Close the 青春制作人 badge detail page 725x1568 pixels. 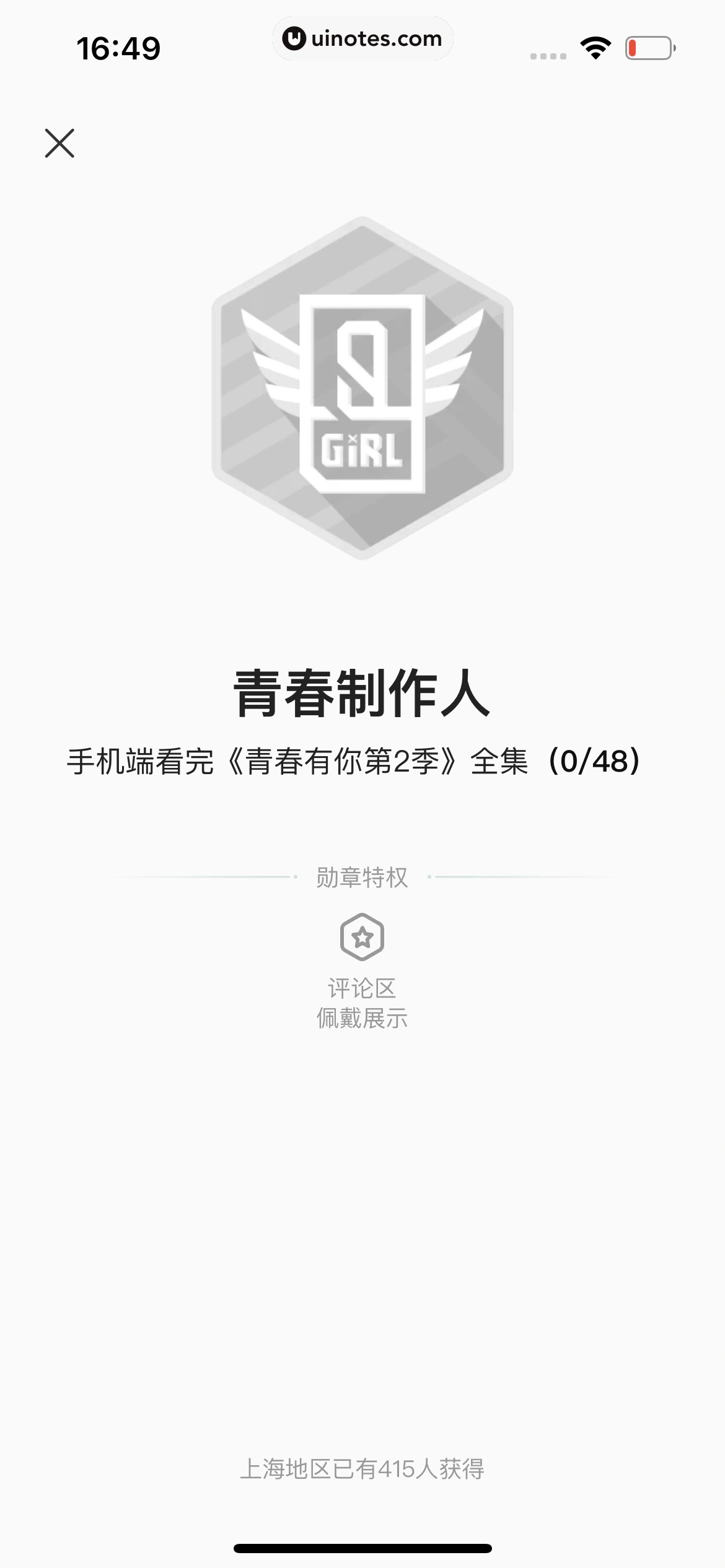pos(59,143)
